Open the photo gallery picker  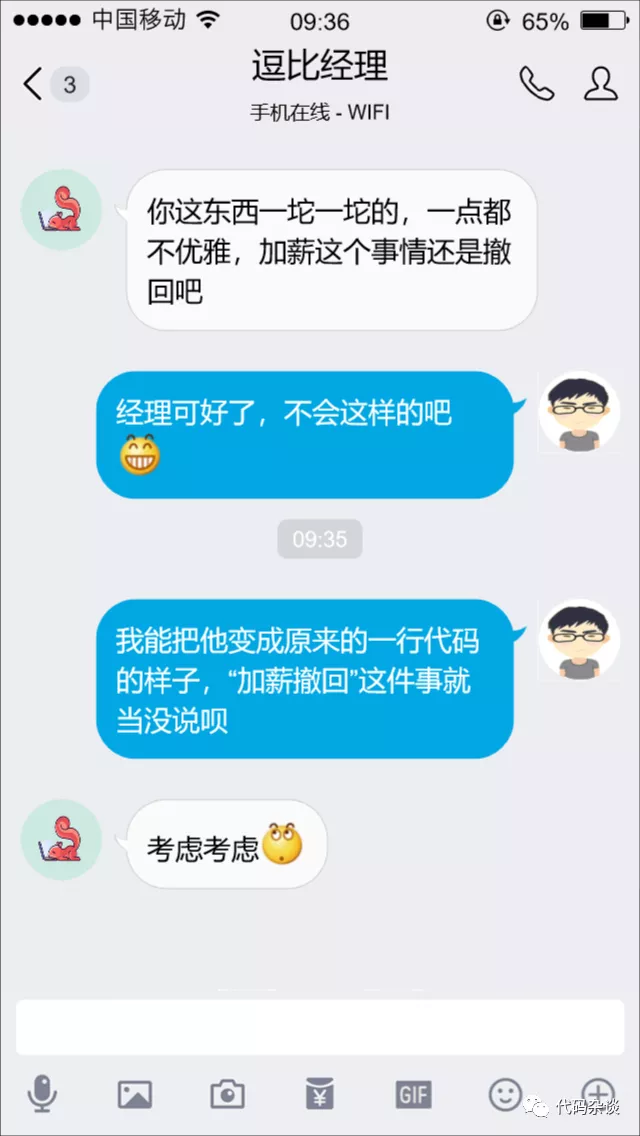[135, 1094]
